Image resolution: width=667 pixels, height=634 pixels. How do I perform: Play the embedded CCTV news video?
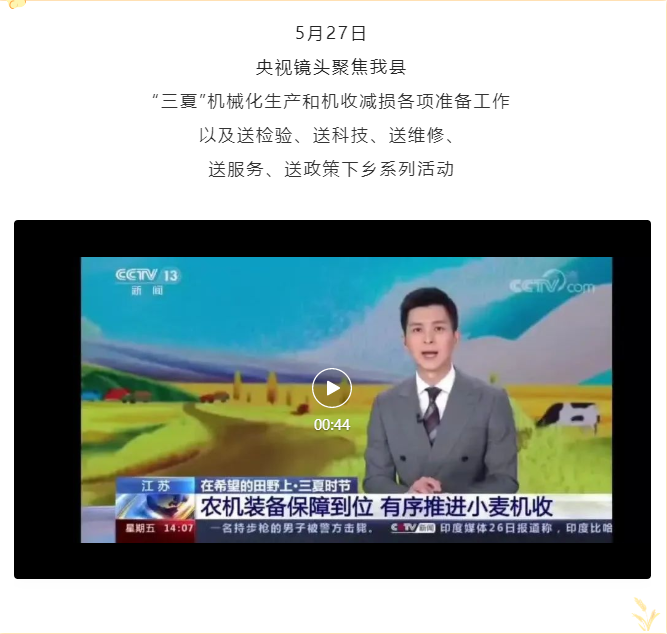(332, 388)
